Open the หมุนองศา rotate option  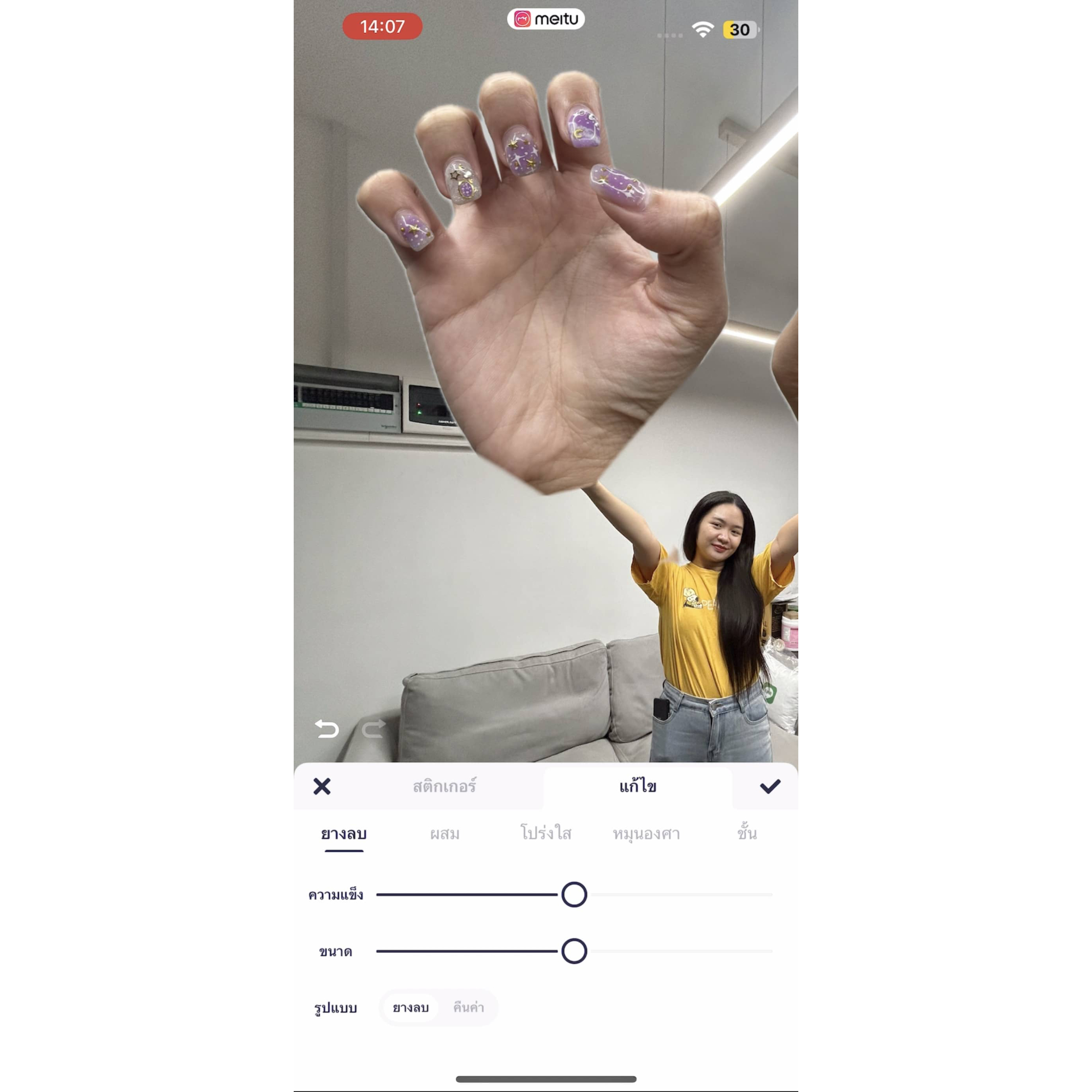tap(646, 834)
